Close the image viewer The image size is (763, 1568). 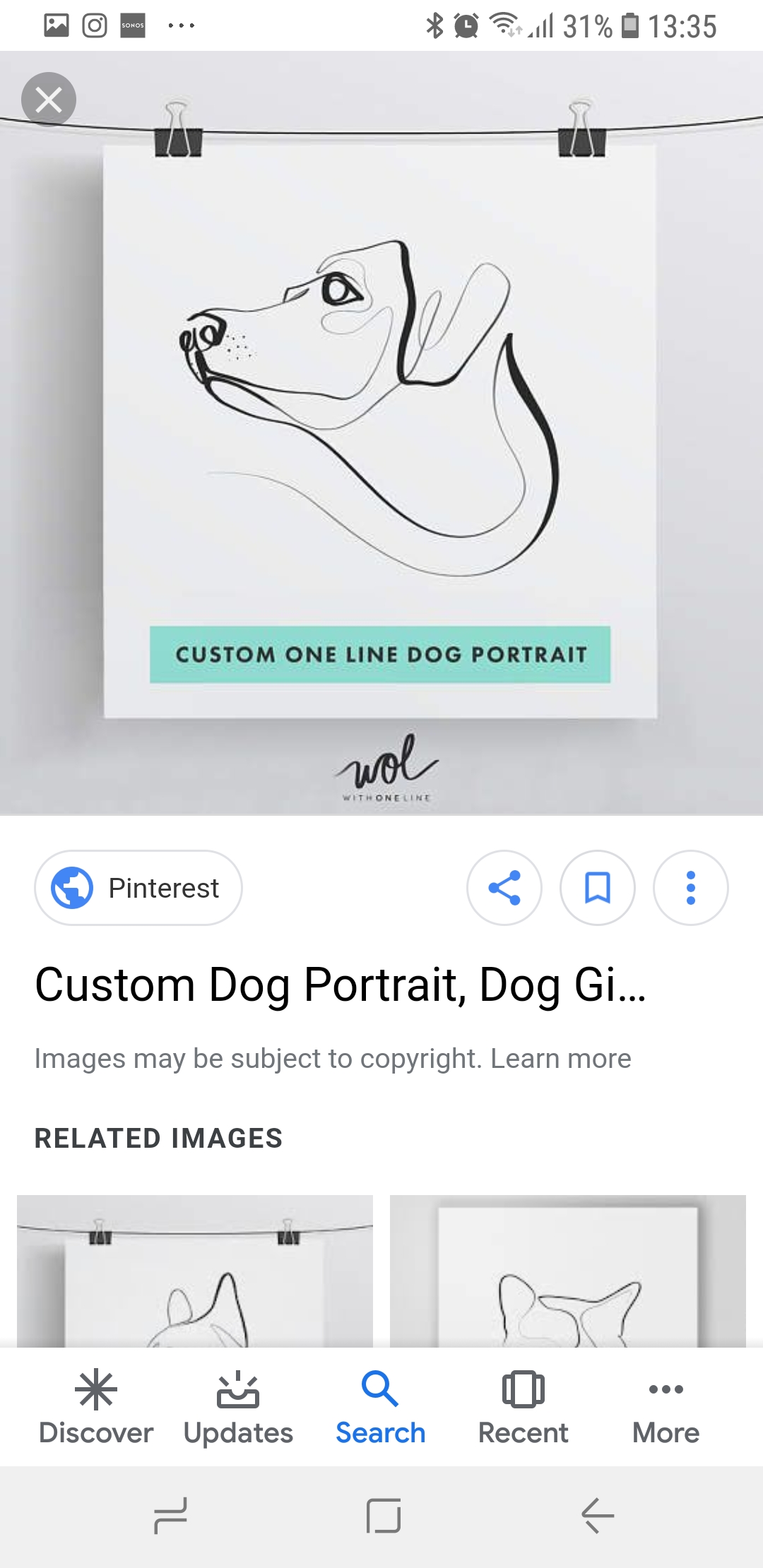click(x=49, y=100)
